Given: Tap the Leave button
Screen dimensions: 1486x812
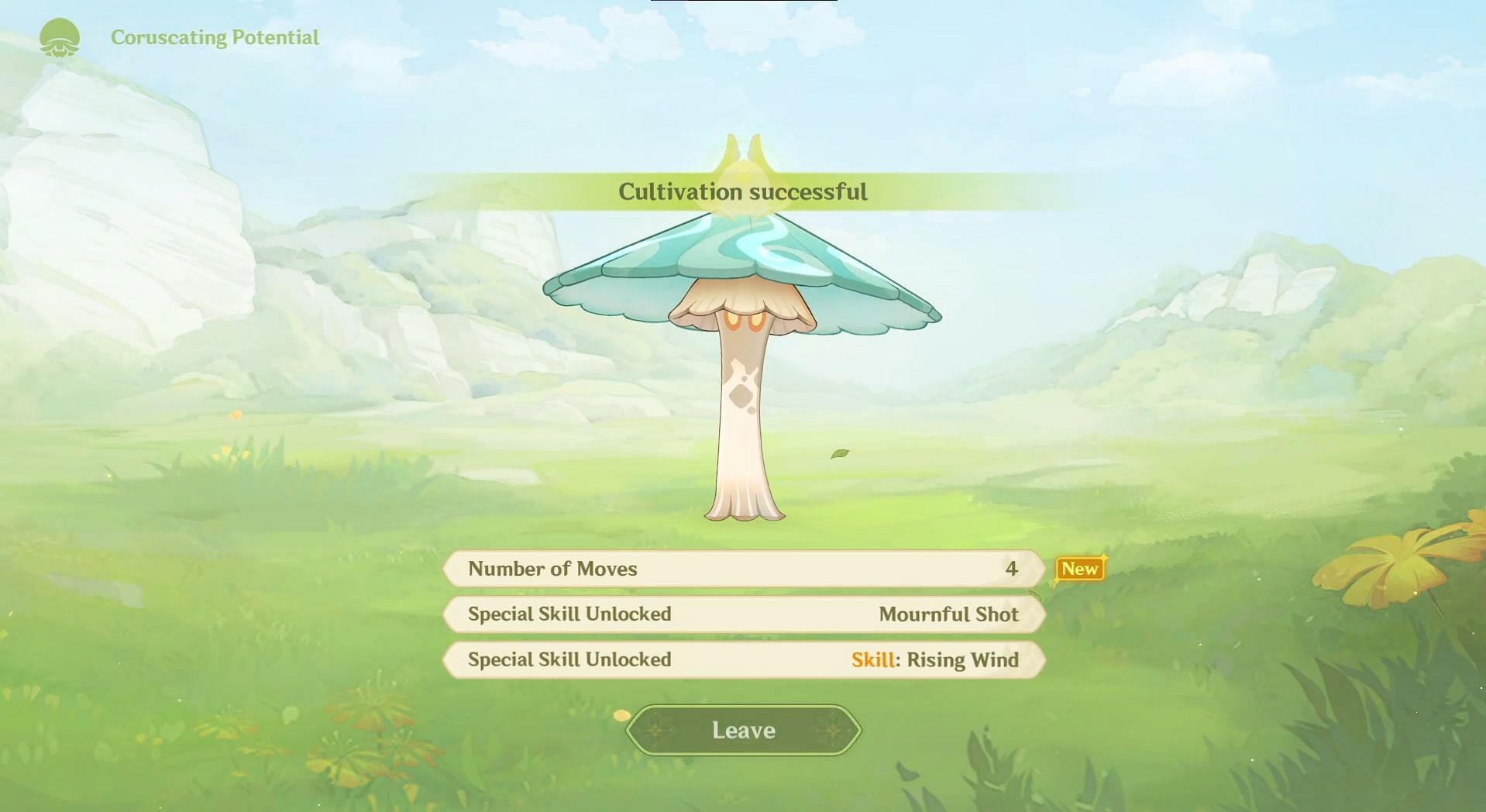Looking at the screenshot, I should coord(743,730).
